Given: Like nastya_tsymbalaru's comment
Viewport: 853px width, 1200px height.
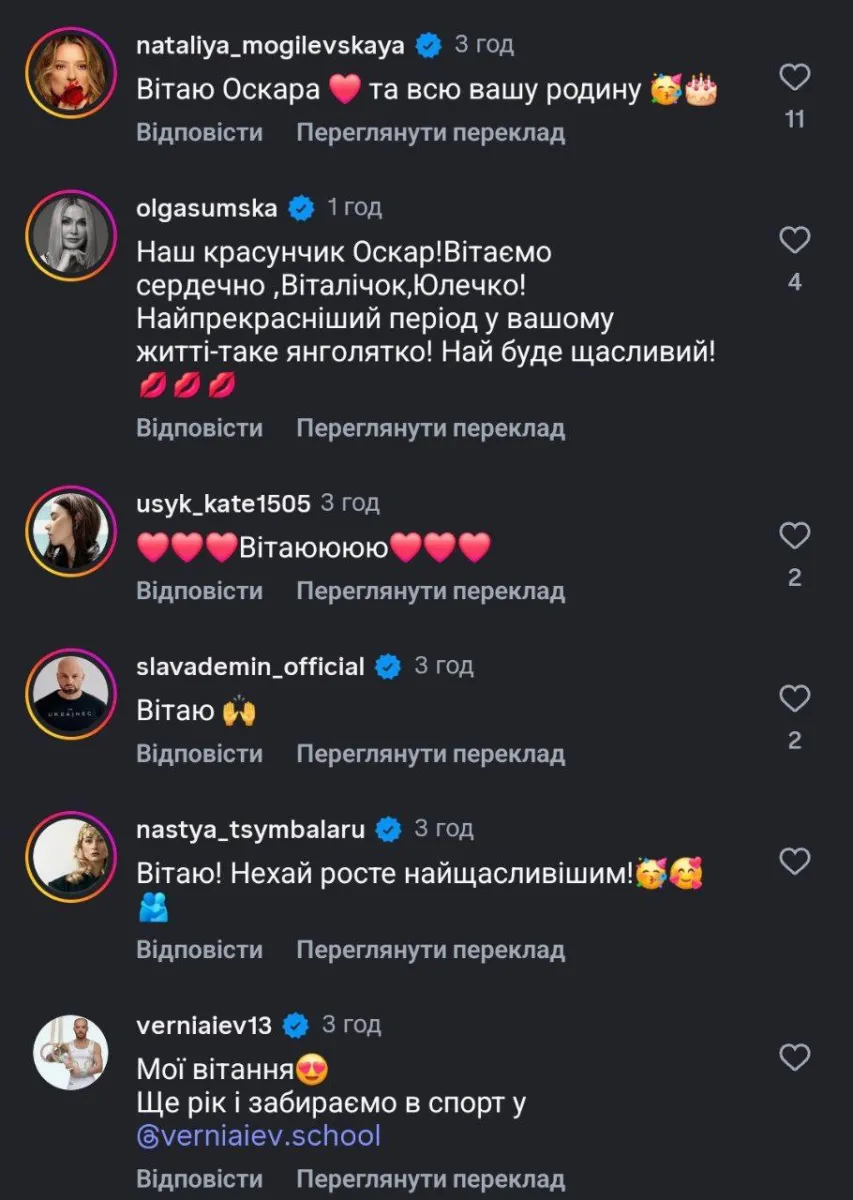Looking at the screenshot, I should [794, 861].
